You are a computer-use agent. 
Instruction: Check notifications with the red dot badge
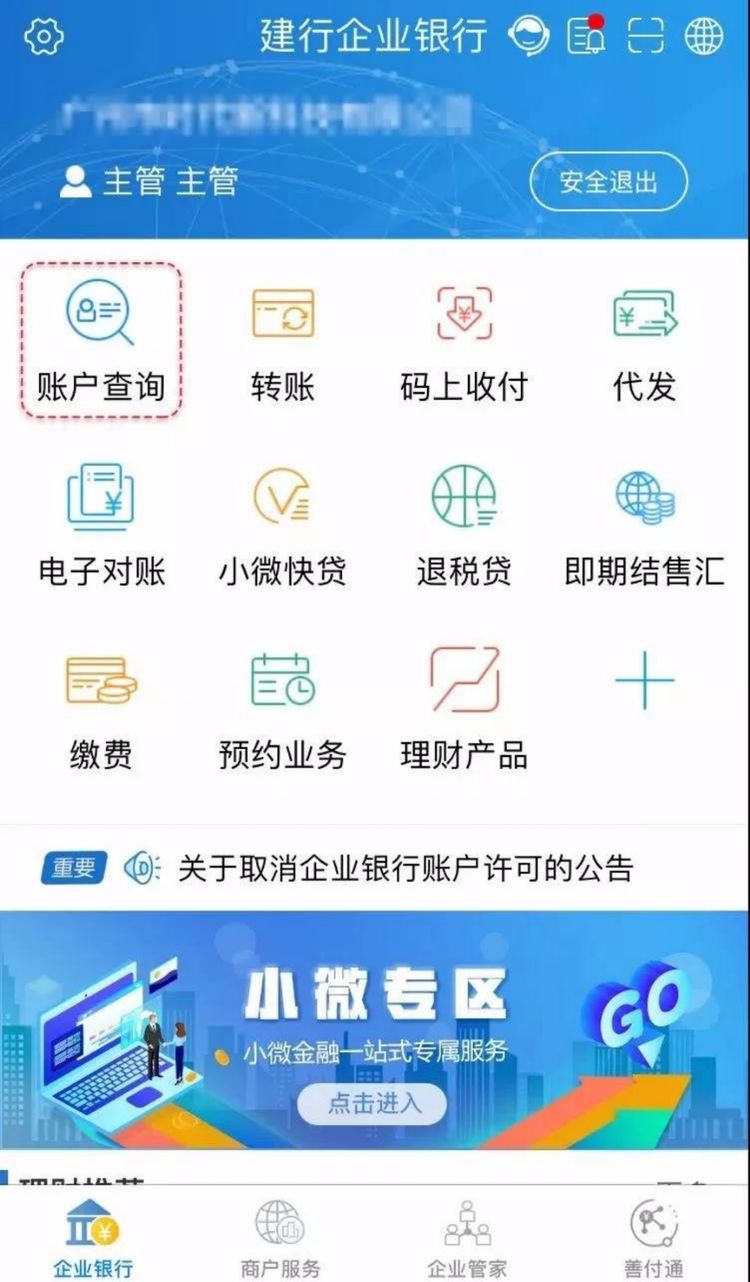click(x=588, y=37)
